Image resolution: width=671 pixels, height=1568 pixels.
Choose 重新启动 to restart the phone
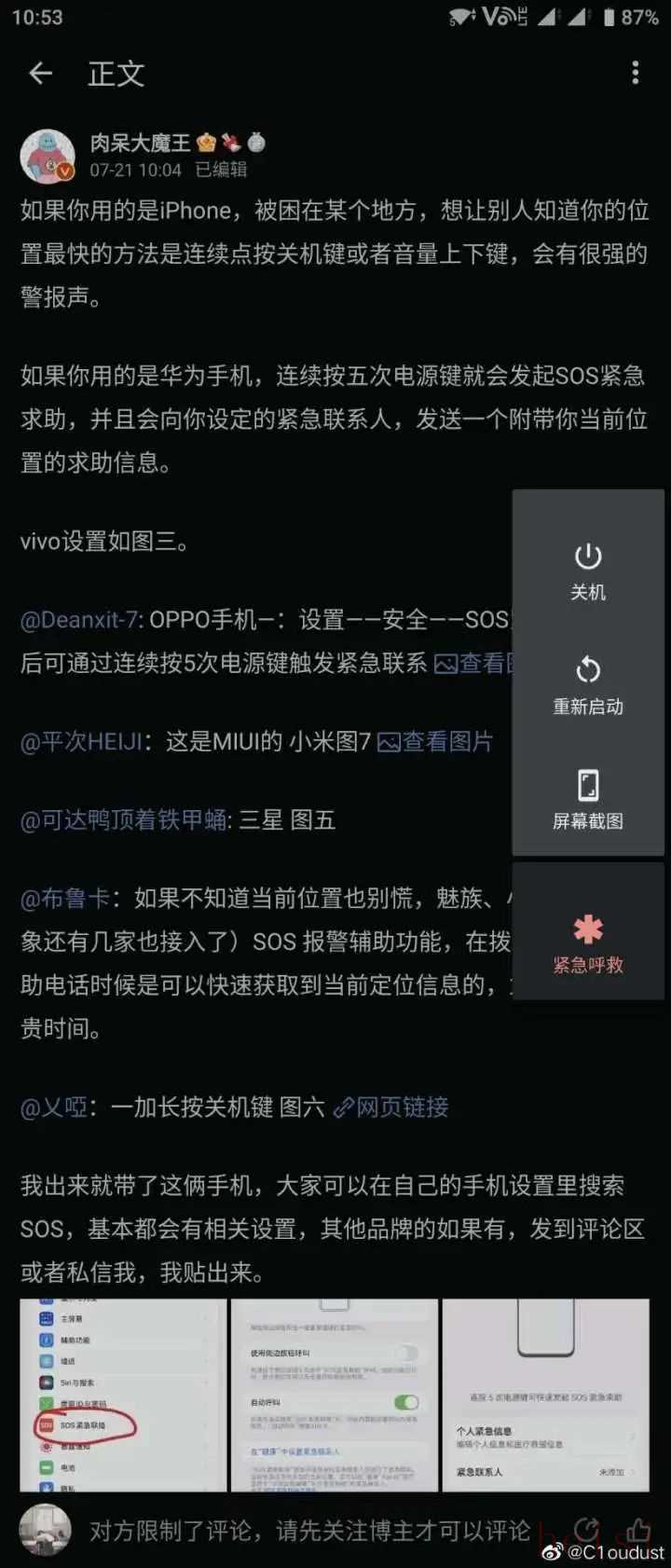pyautogui.click(x=588, y=685)
